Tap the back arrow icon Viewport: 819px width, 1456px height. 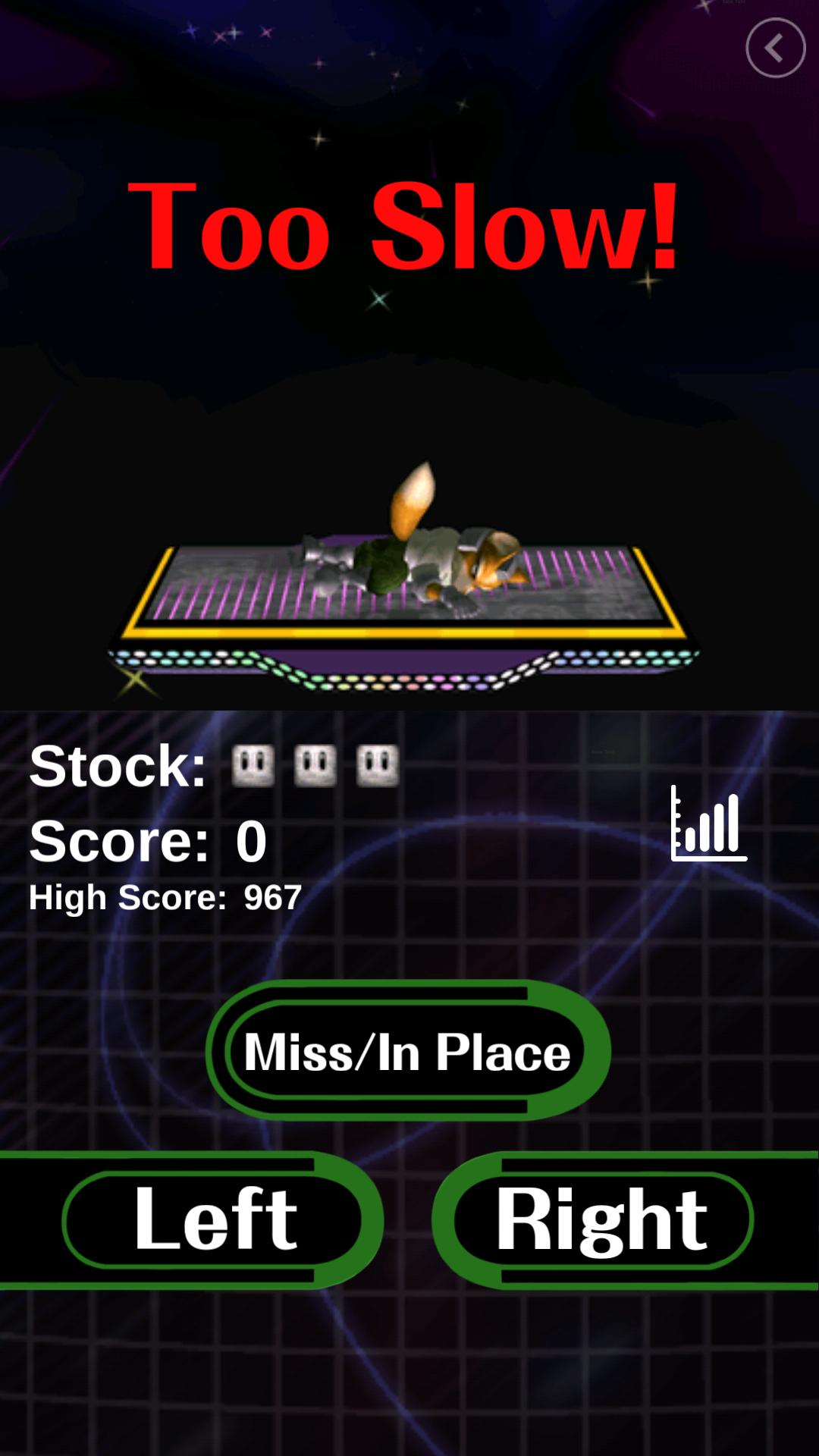775,49
